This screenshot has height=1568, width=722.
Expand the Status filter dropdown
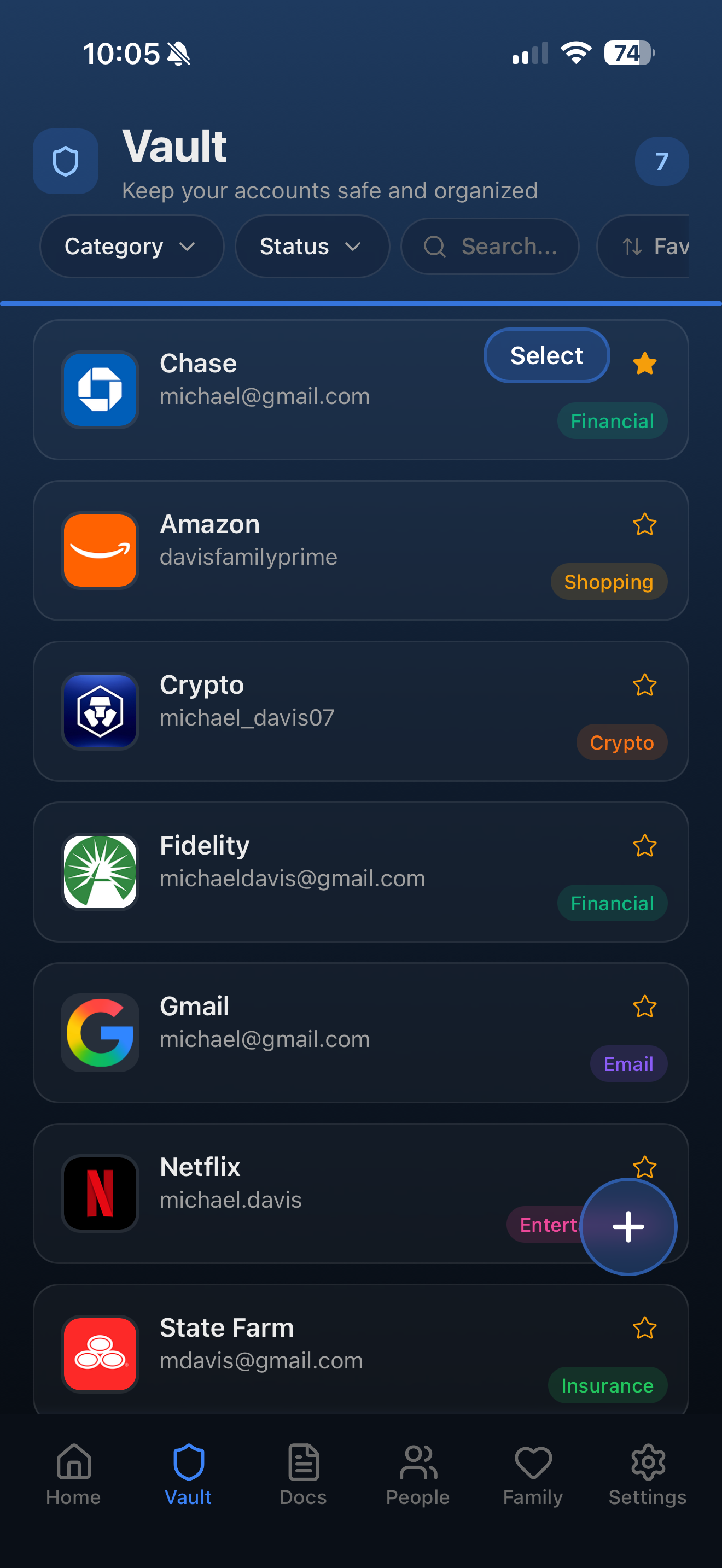point(311,247)
